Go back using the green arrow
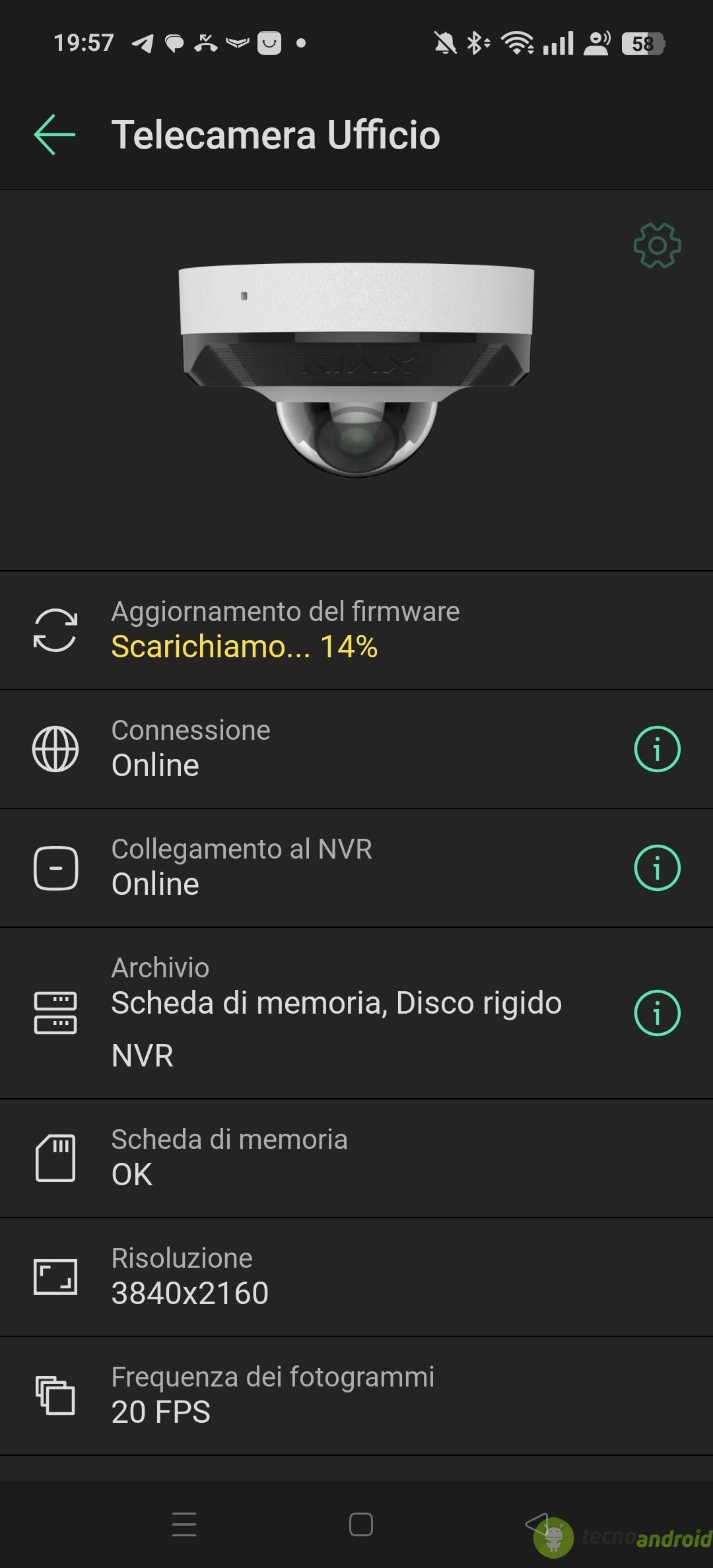The width and height of the screenshot is (713, 1568). point(55,135)
